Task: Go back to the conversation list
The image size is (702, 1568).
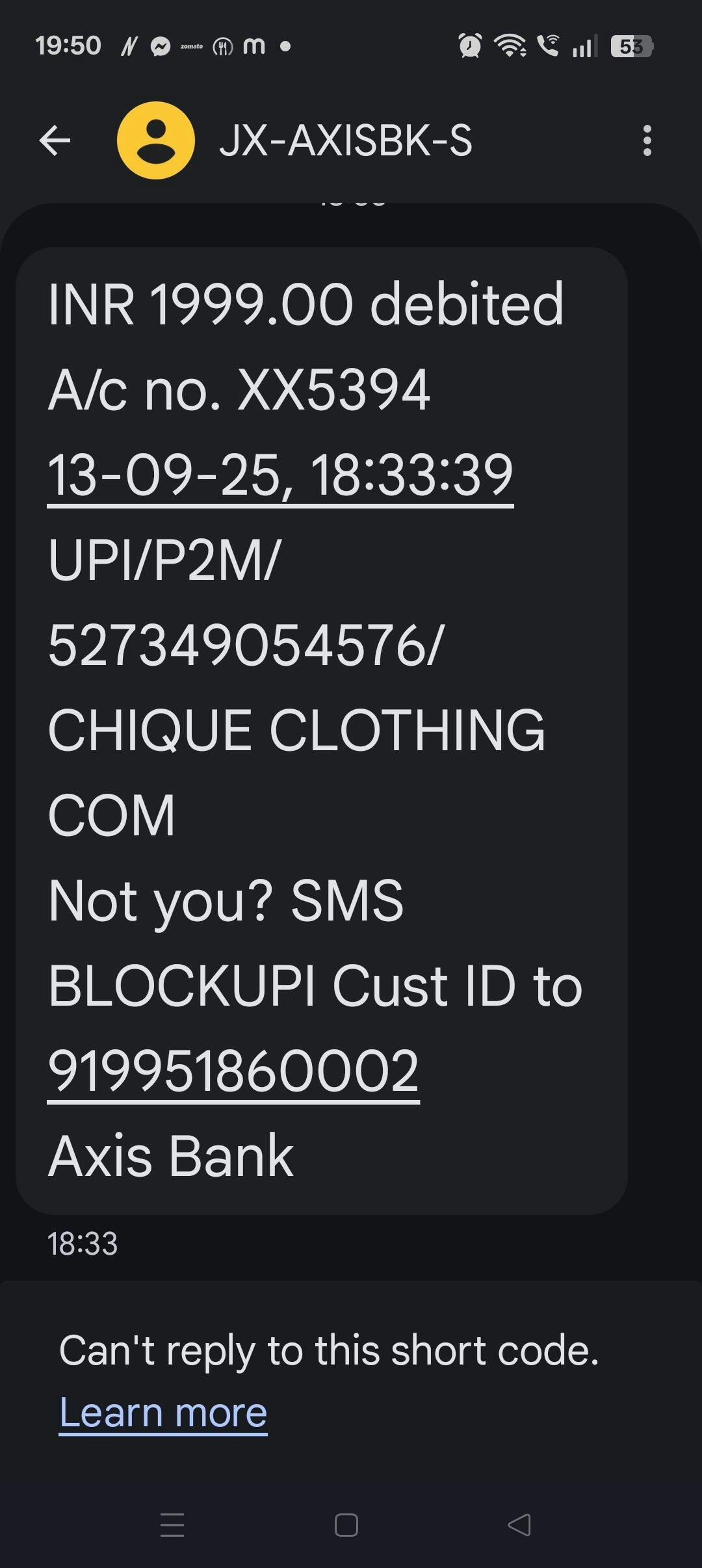Action: tap(55, 140)
